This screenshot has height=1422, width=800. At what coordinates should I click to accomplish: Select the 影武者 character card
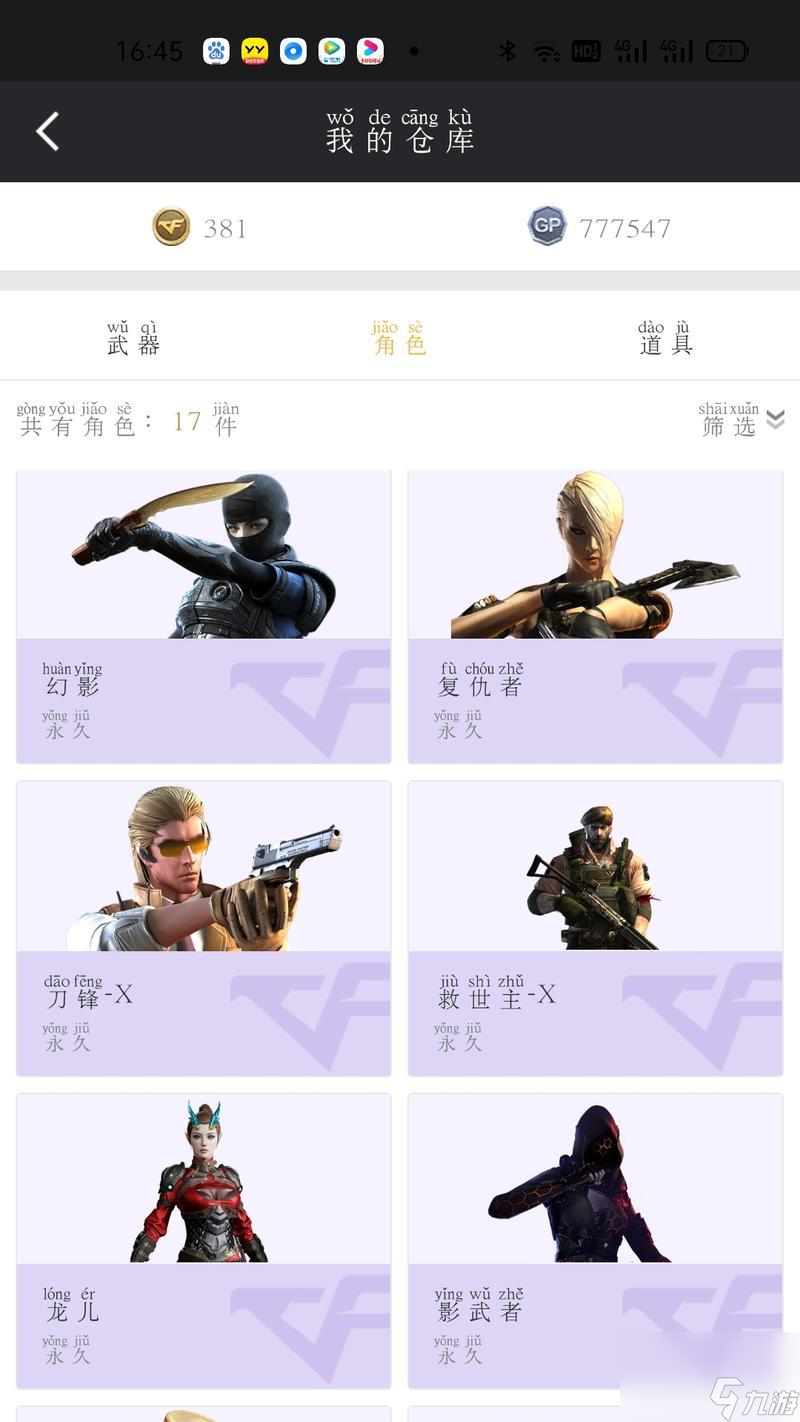click(595, 1240)
